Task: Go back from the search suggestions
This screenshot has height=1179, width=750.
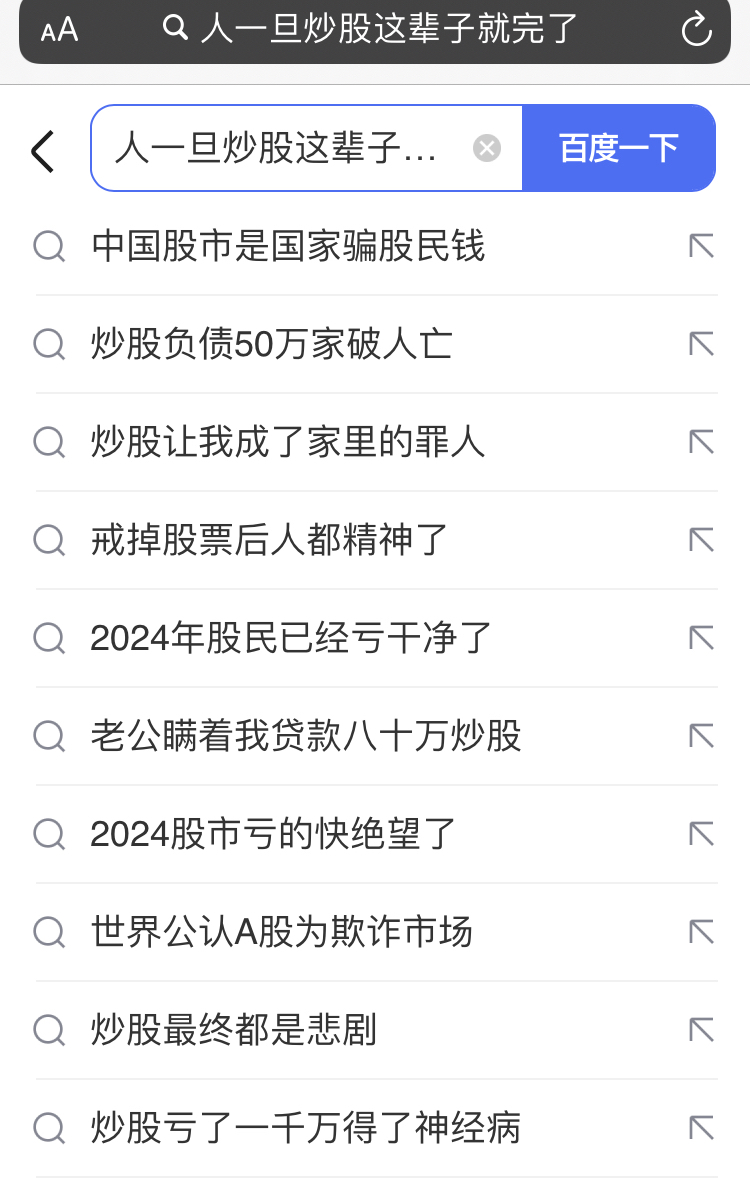Action: [42, 151]
